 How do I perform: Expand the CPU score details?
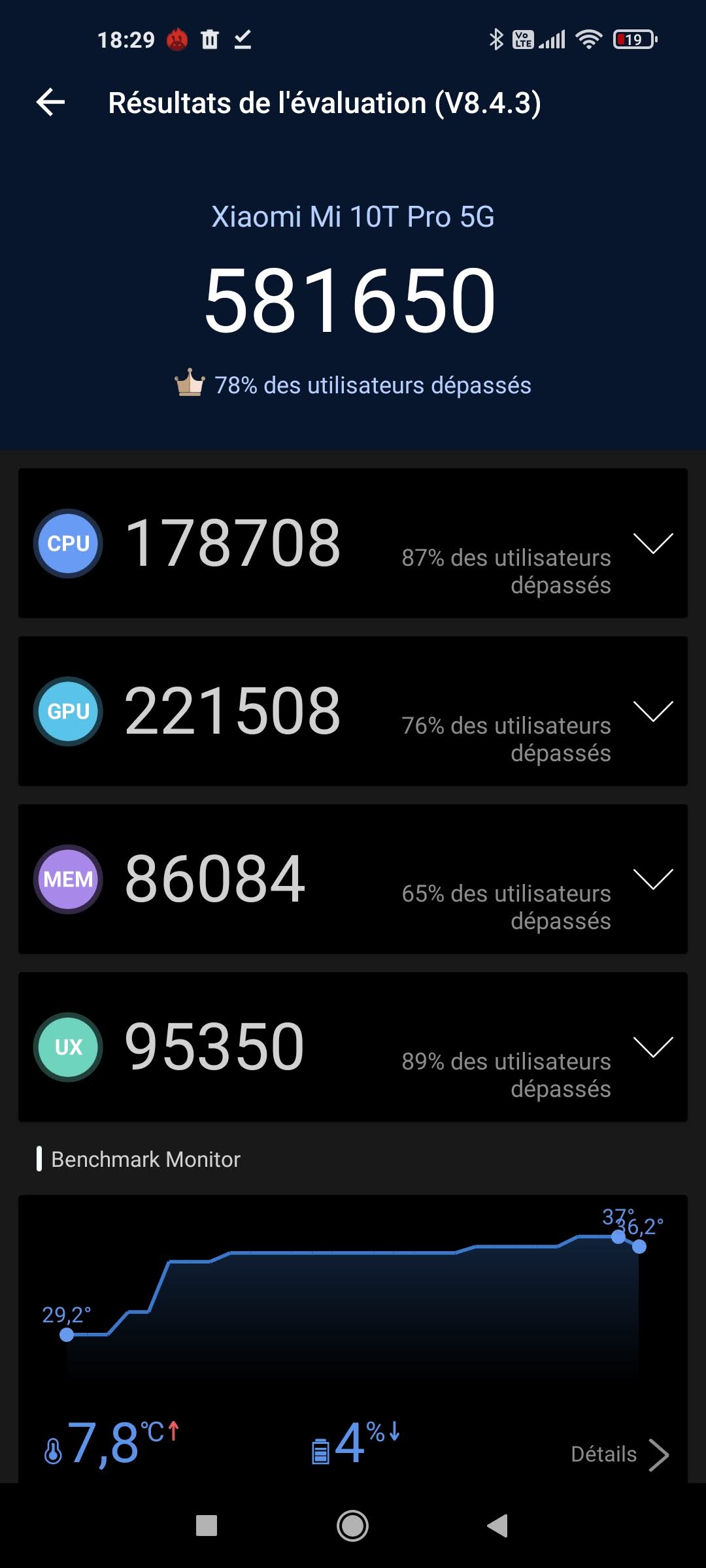pos(652,544)
